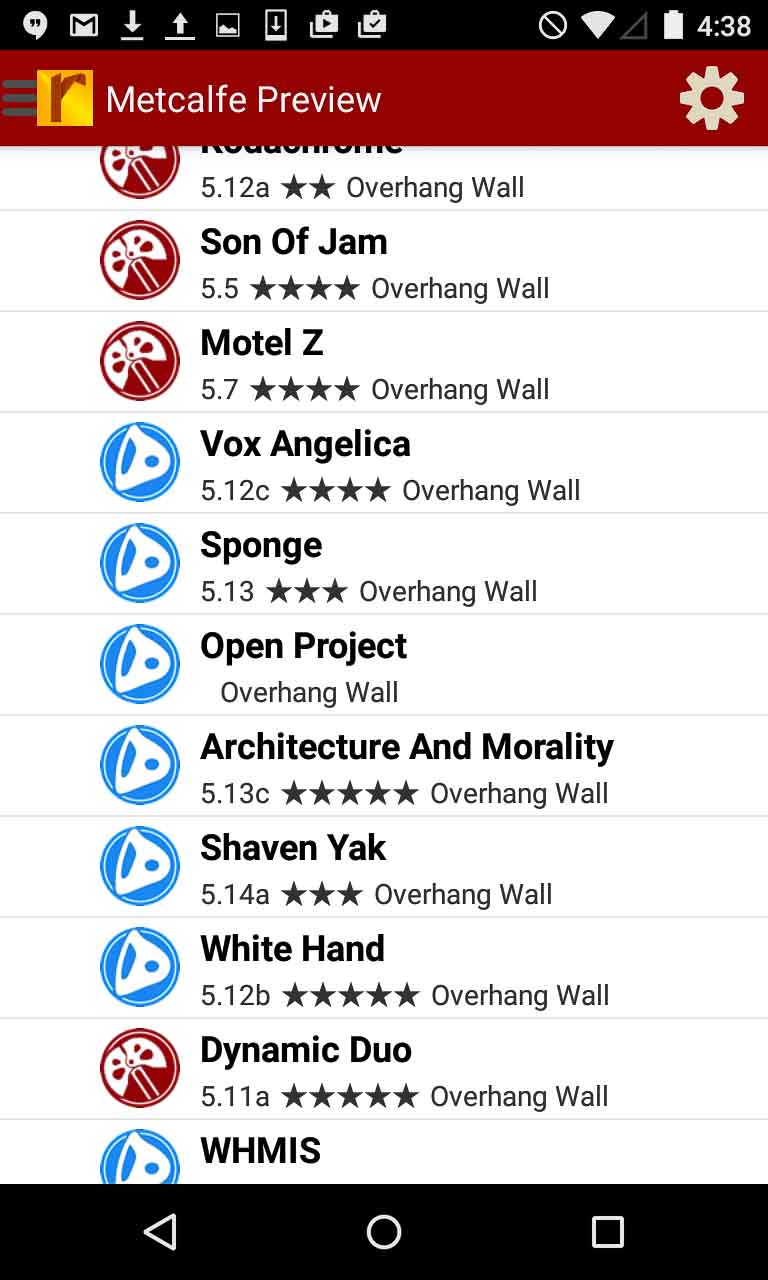Image resolution: width=768 pixels, height=1280 pixels.
Task: Return to the home screen
Action: [384, 1232]
